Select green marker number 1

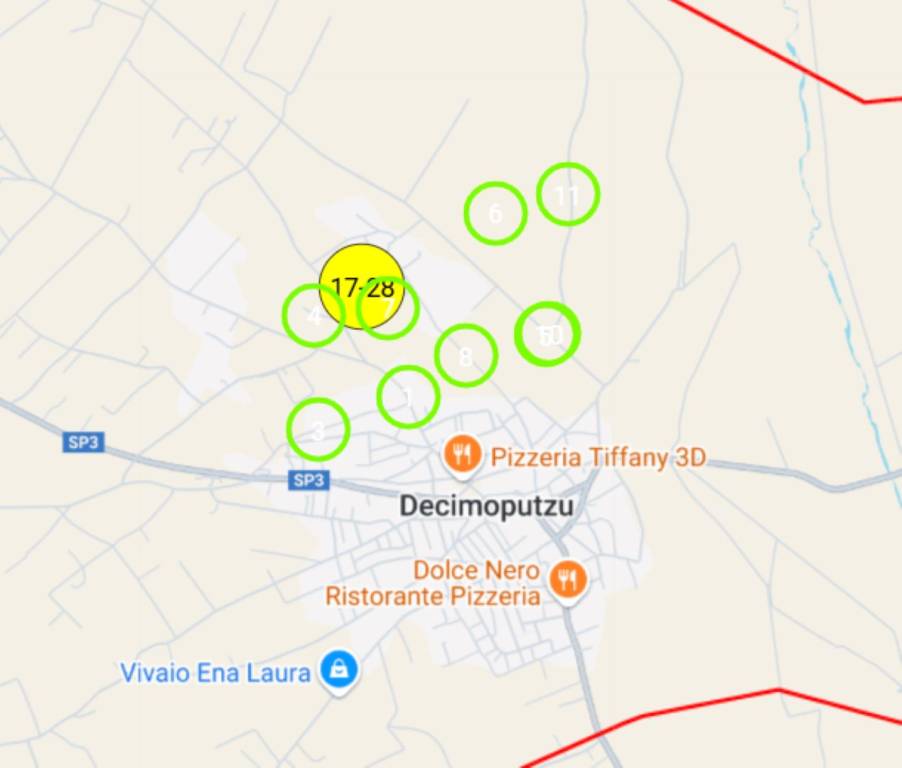coord(408,397)
